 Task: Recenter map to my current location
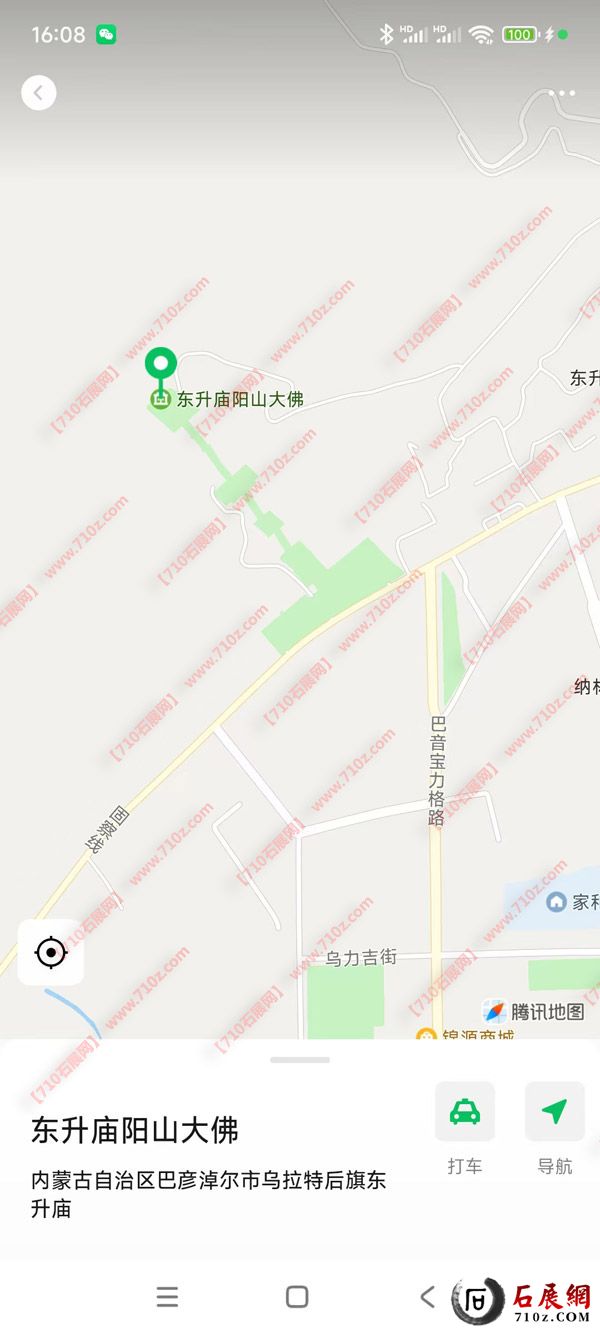pyautogui.click(x=51, y=952)
